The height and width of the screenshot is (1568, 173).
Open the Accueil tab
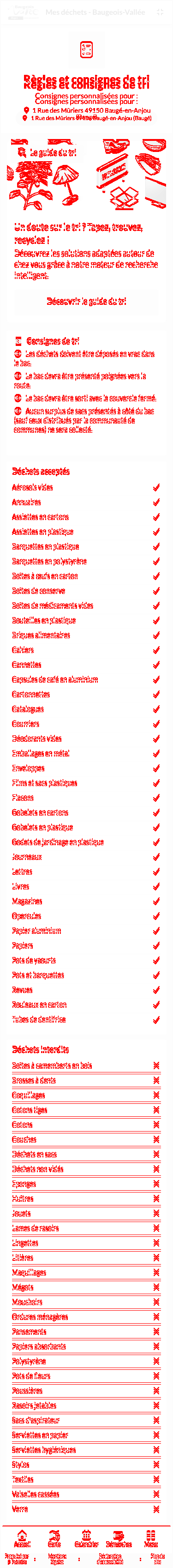[x=22, y=1537]
